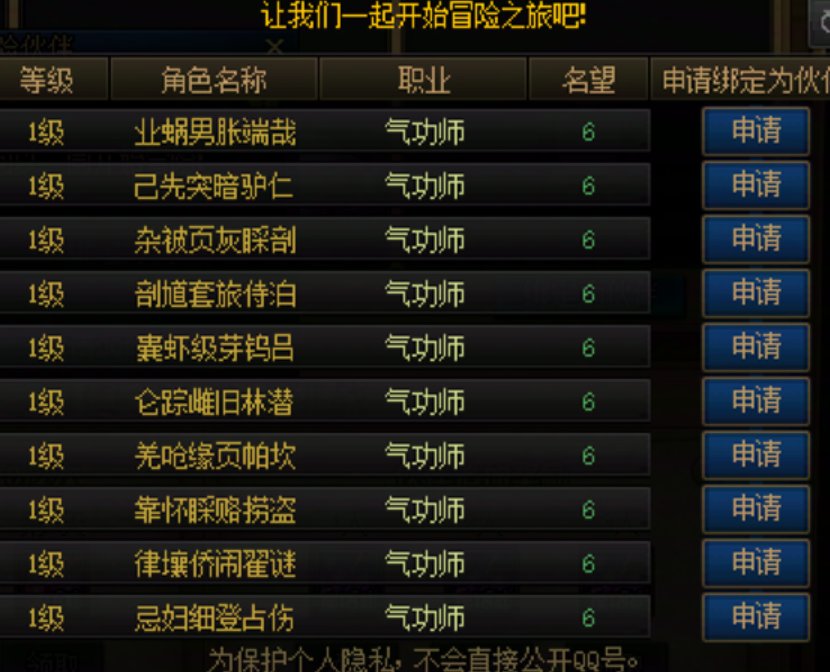The width and height of the screenshot is (830, 672).
Task: Apply to partner with 靠怀睬赂捞盗
Action: [755, 509]
